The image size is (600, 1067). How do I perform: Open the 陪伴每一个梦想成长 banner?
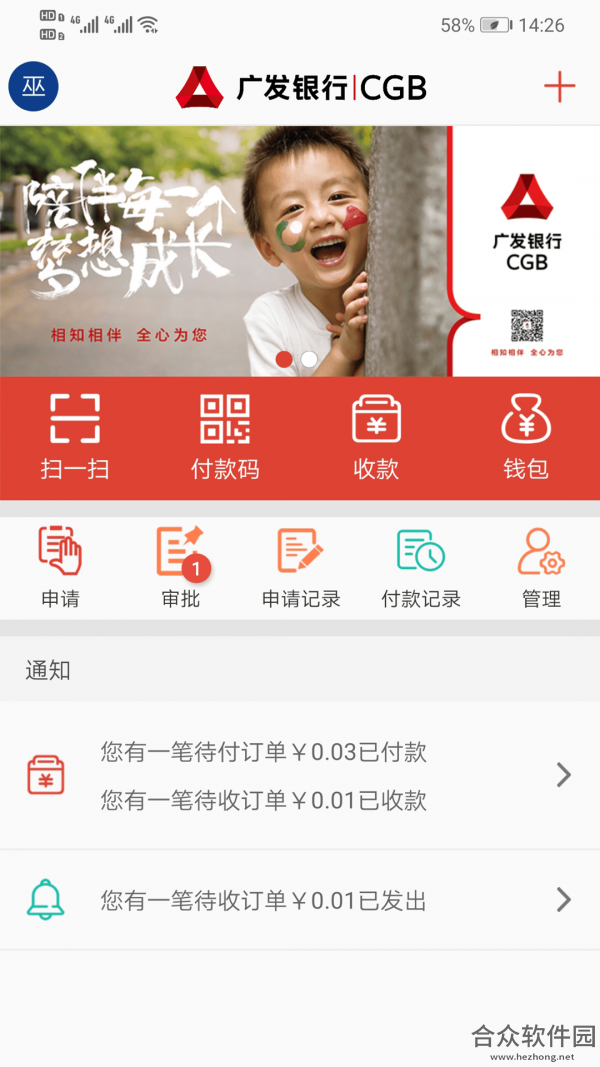pos(300,251)
